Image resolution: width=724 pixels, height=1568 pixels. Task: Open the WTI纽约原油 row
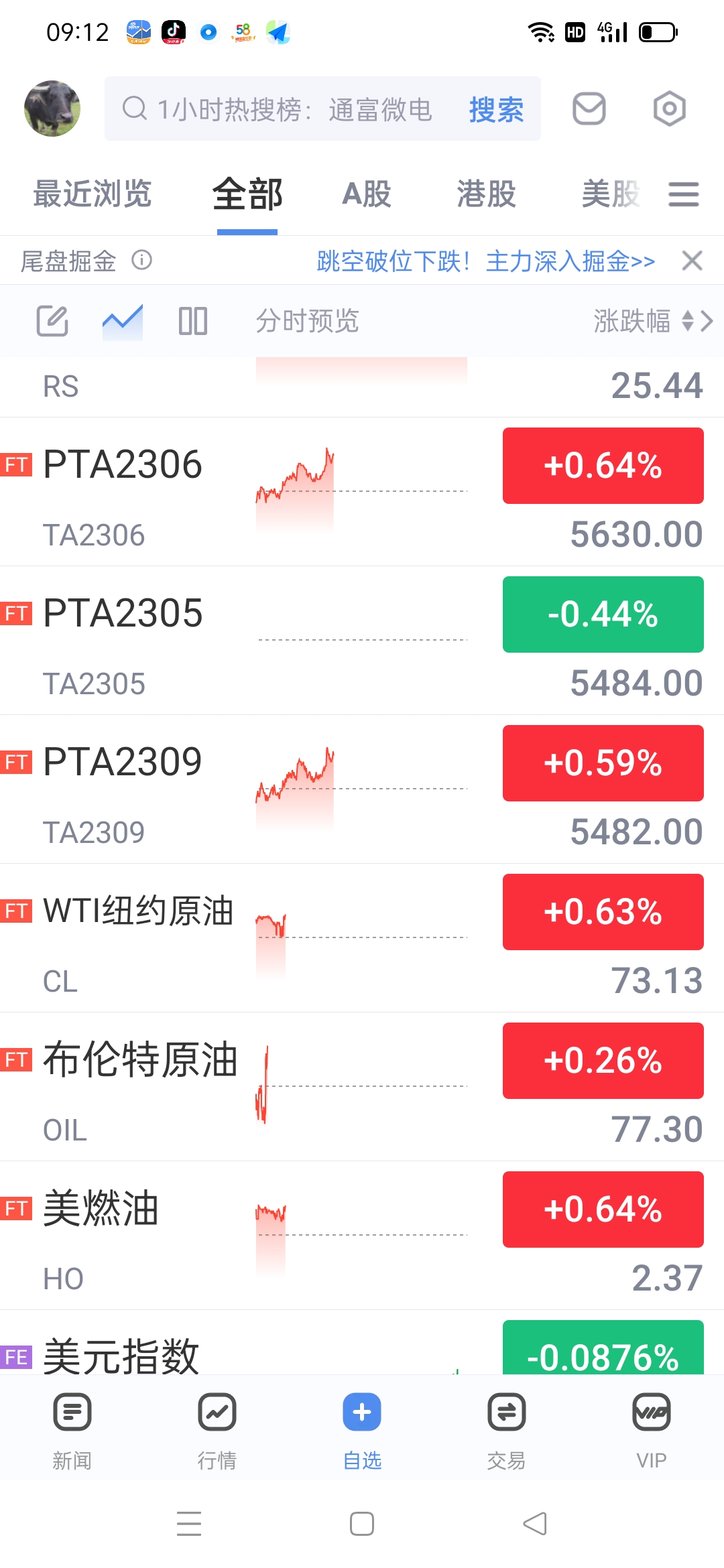pos(362,938)
